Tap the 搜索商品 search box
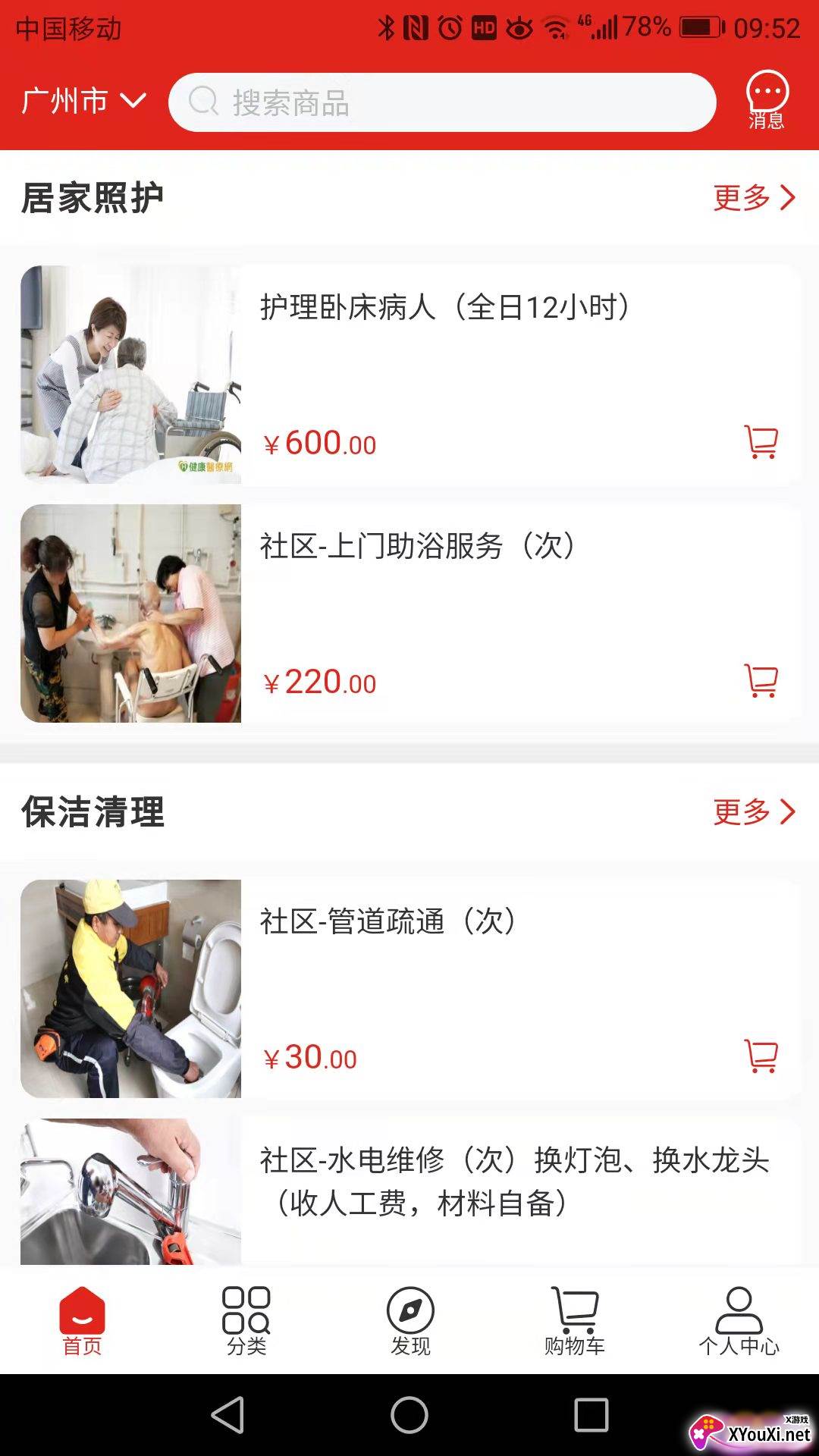 tap(442, 102)
